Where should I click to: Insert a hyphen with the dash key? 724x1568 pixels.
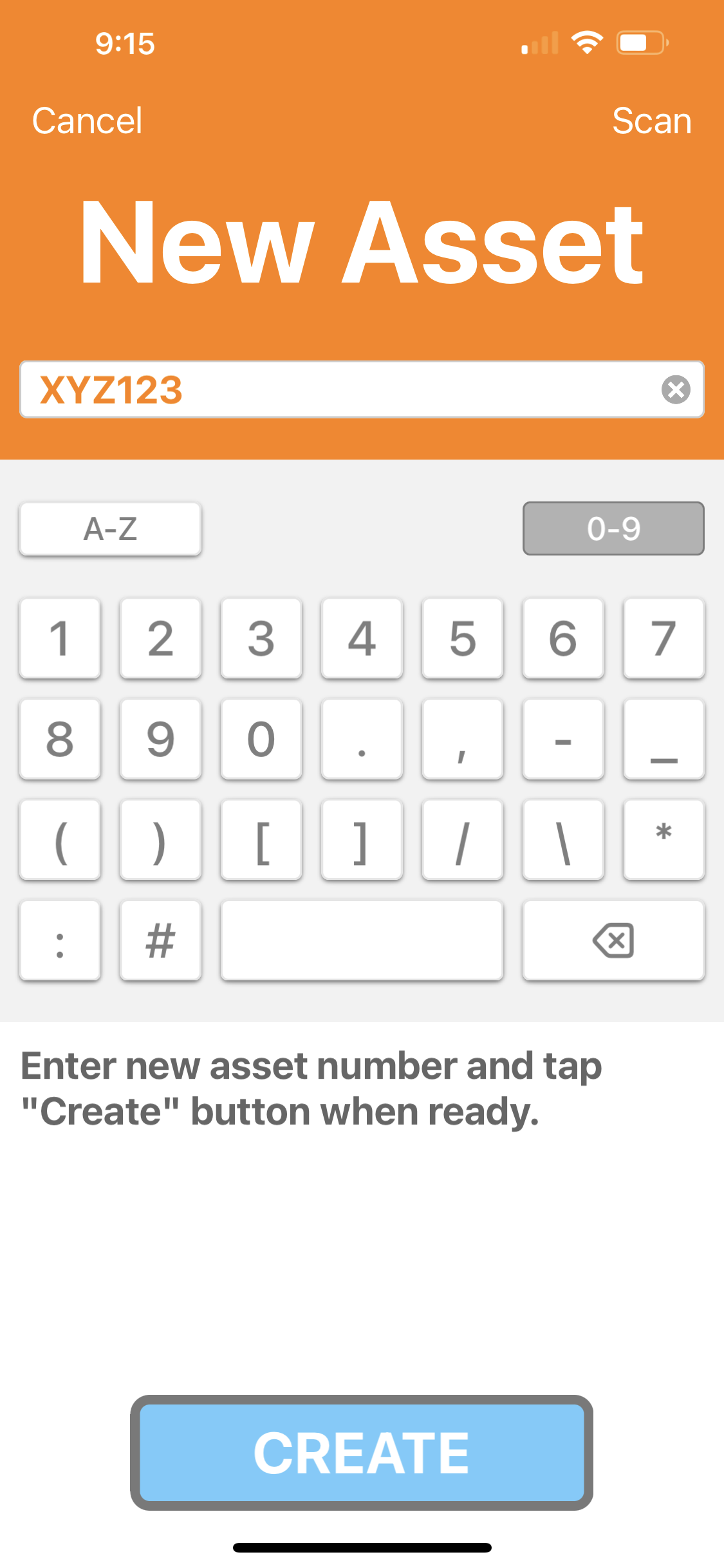pyautogui.click(x=563, y=739)
